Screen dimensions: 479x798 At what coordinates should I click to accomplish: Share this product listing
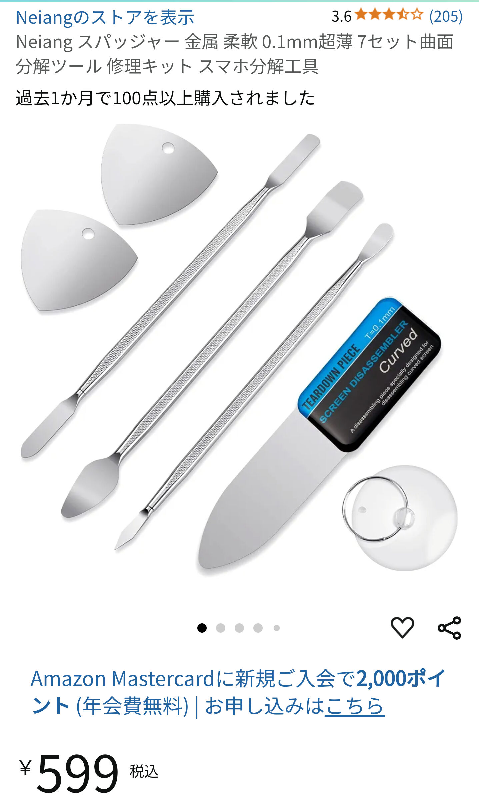pyautogui.click(x=449, y=628)
